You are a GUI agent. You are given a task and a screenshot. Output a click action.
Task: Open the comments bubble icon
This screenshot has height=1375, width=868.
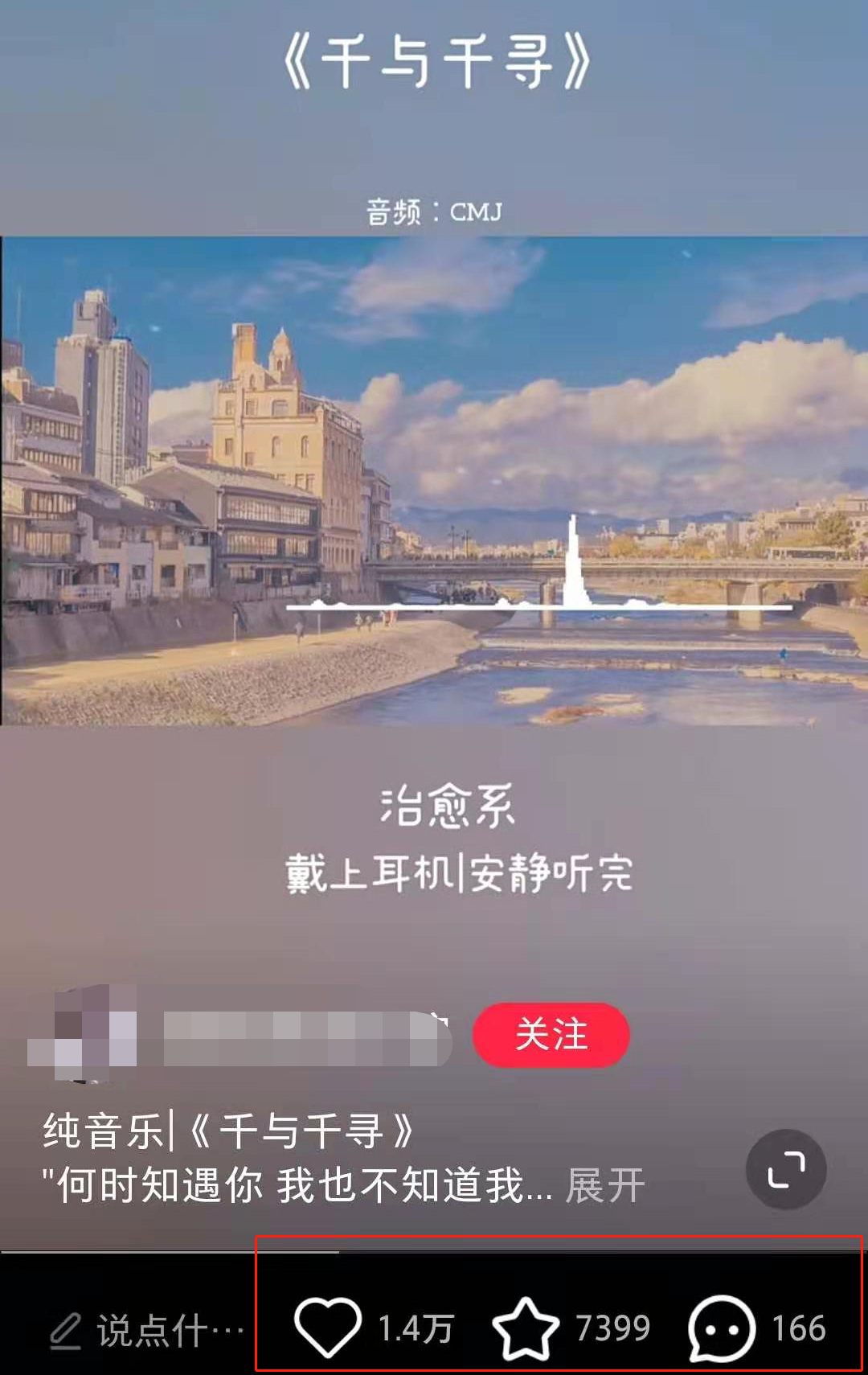721,1328
